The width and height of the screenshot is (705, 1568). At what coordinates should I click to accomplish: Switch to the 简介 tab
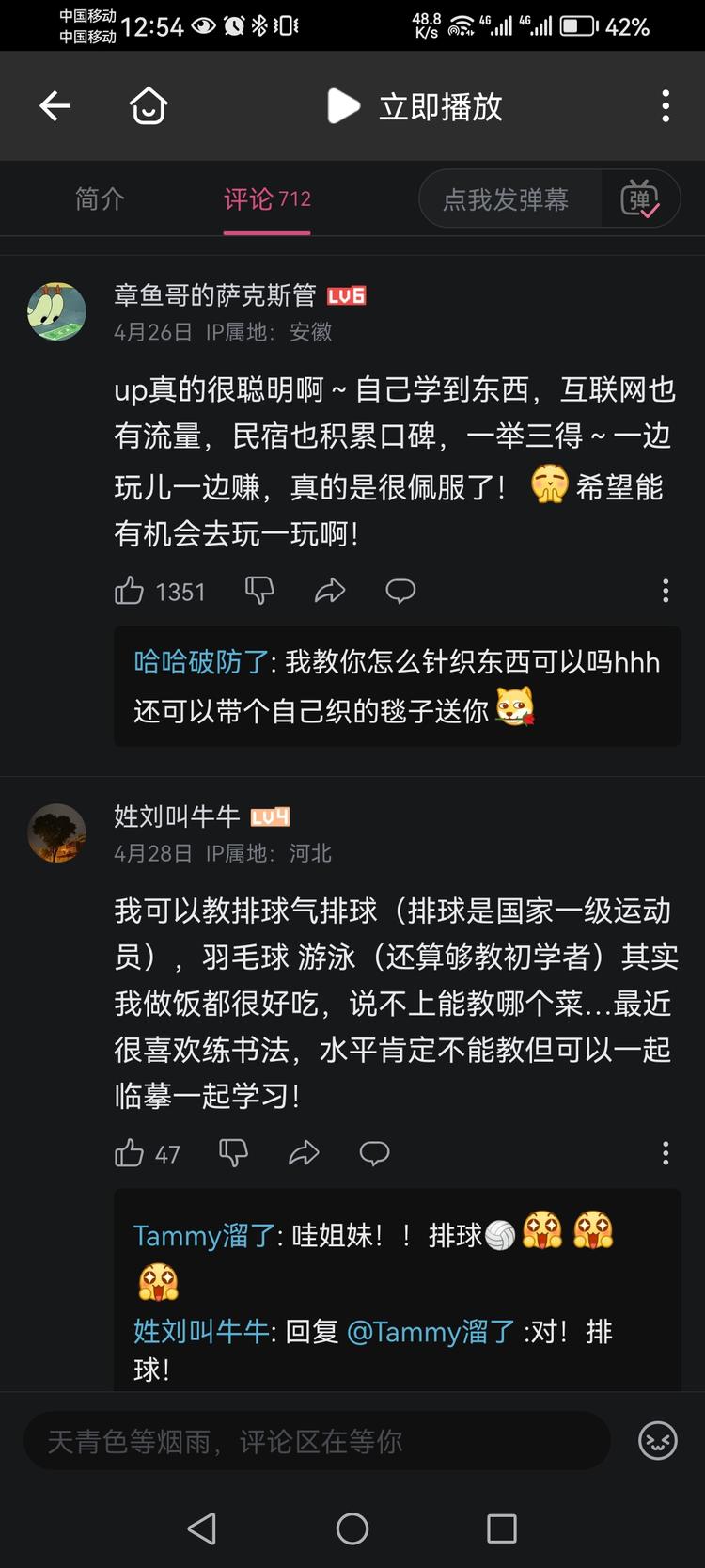coord(100,199)
